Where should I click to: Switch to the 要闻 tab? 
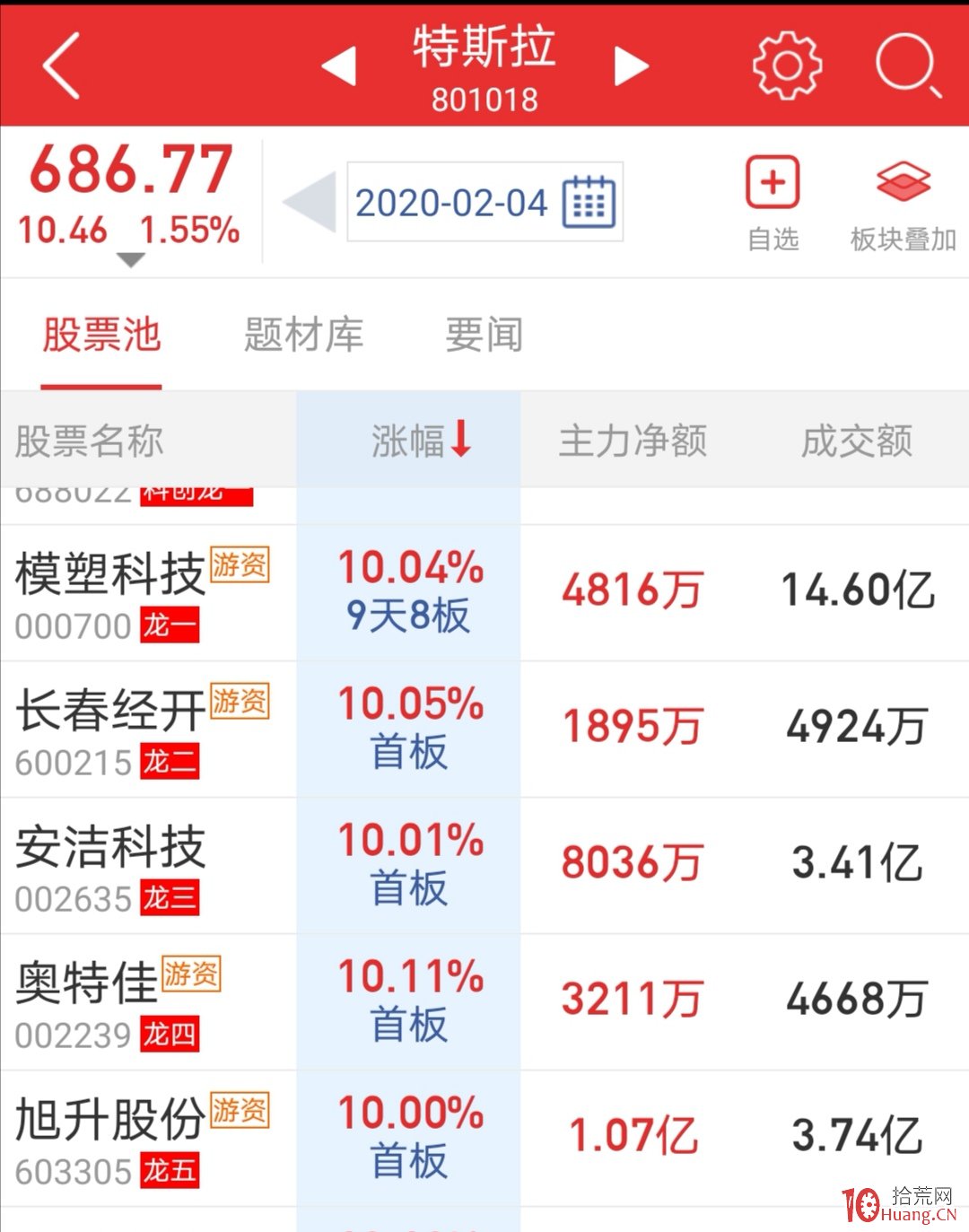pos(481,335)
